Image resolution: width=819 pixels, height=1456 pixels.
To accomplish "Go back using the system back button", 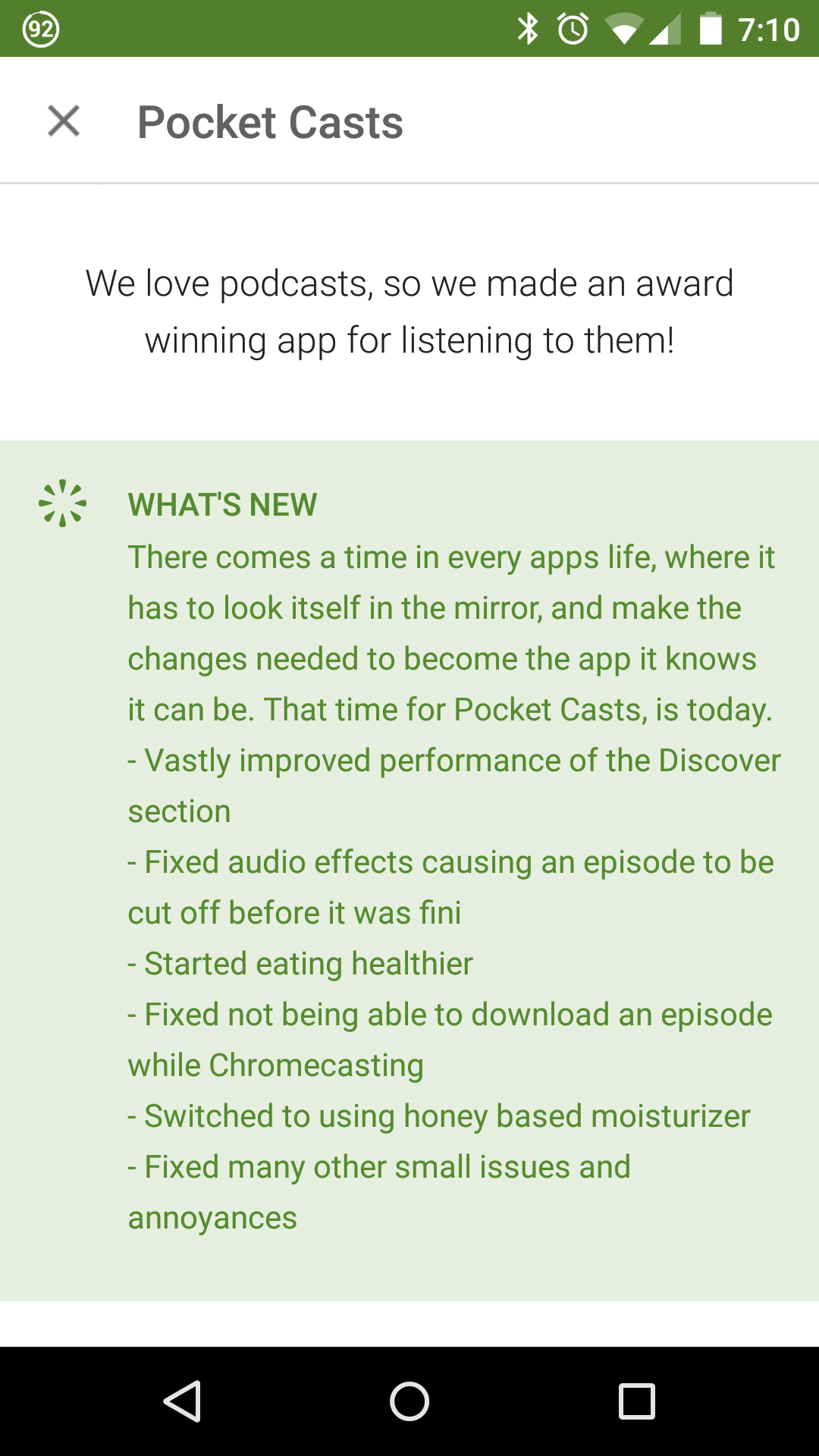I will 182,1401.
